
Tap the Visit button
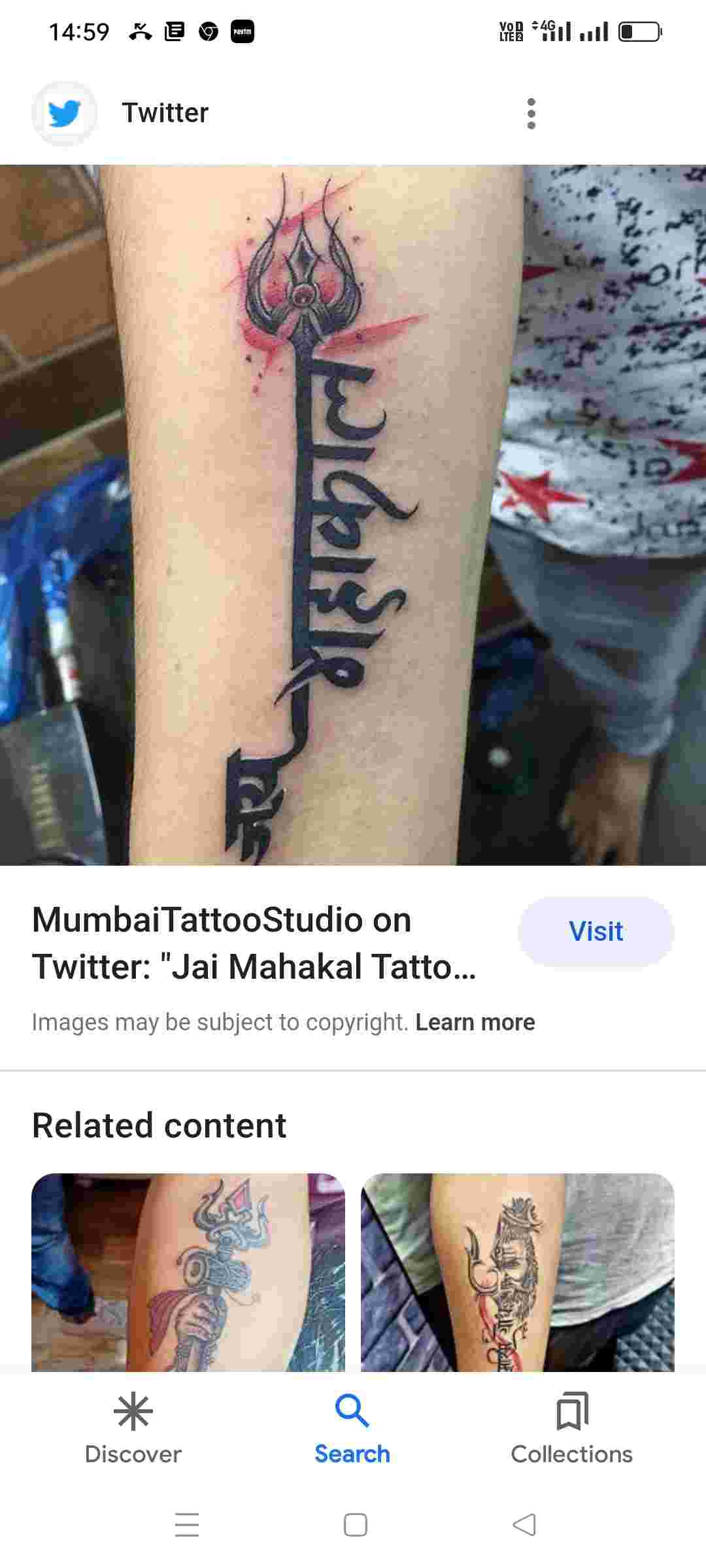point(596,932)
